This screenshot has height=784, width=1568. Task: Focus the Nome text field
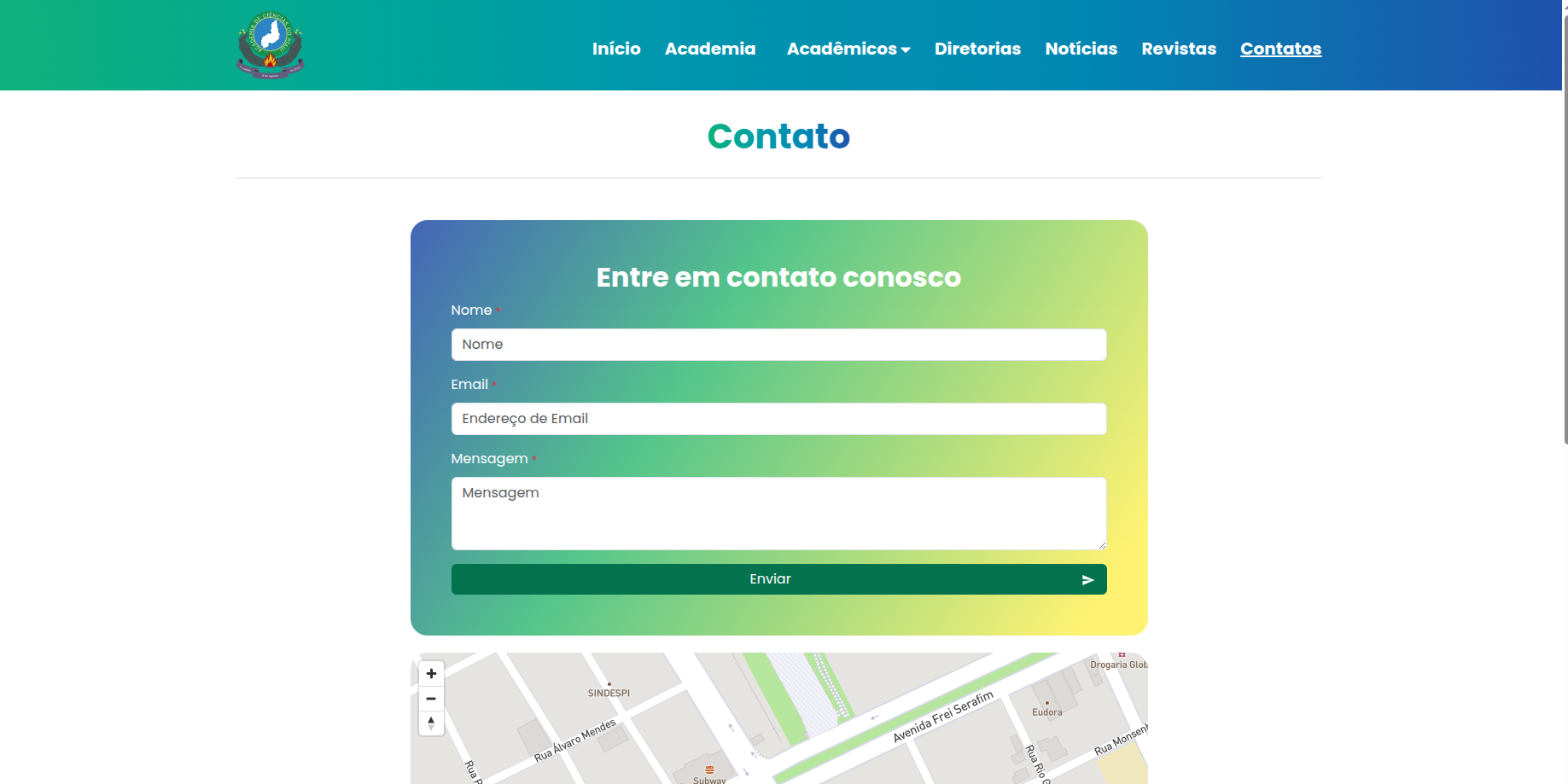(x=778, y=345)
